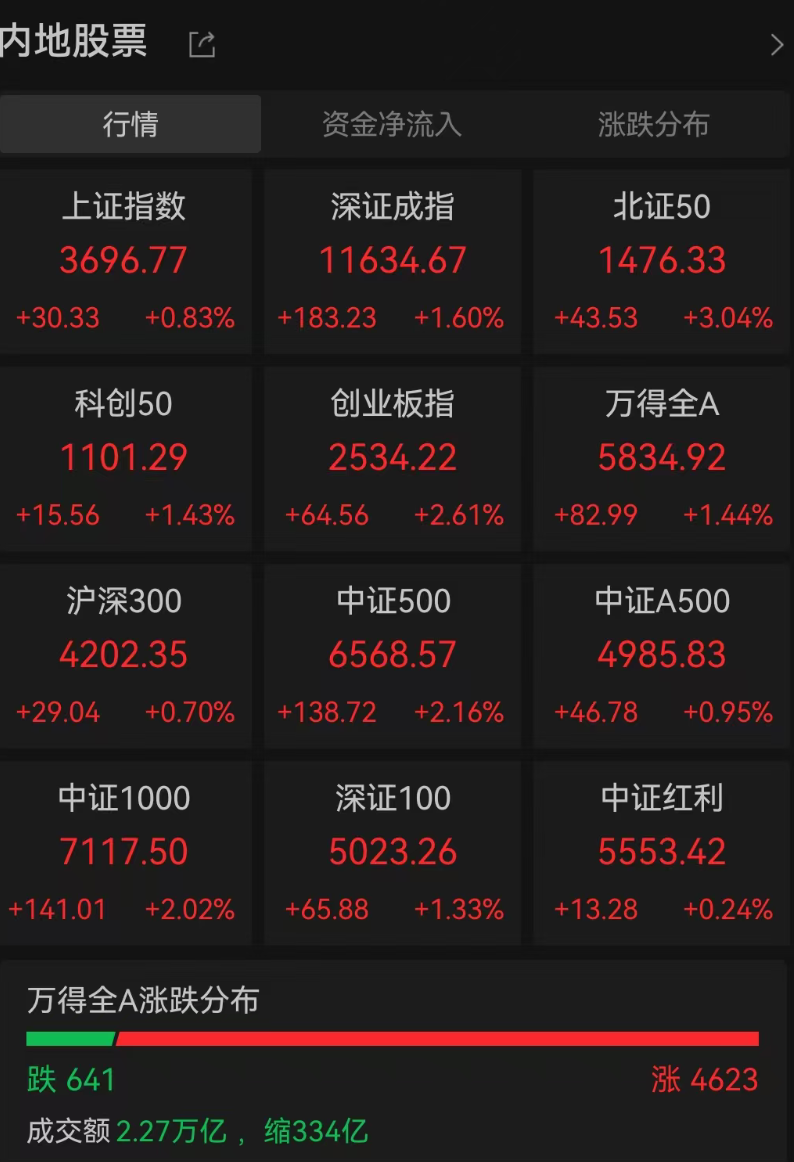
Task: Select the 北证50 index card
Action: pyautogui.click(x=662, y=261)
